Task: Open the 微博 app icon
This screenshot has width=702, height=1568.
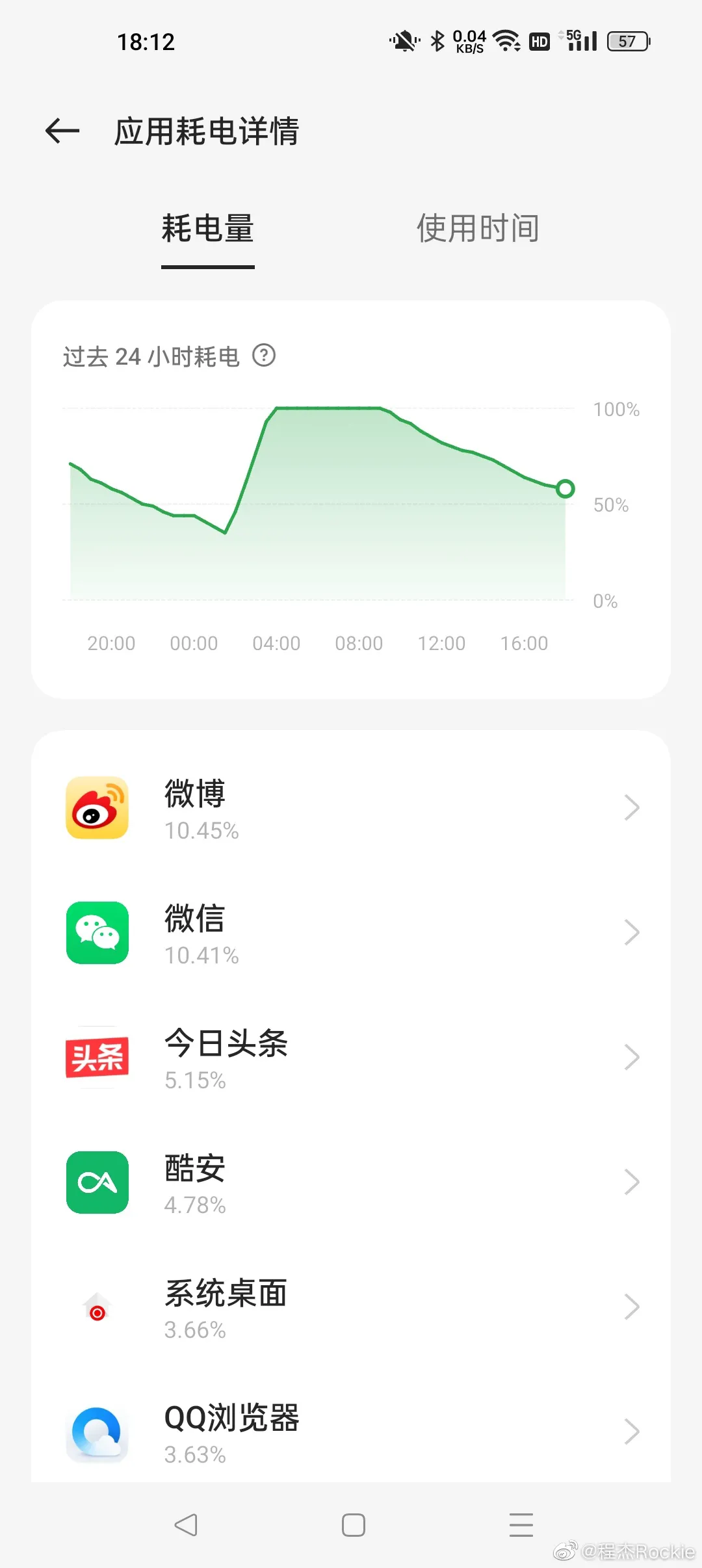Action: click(x=96, y=807)
